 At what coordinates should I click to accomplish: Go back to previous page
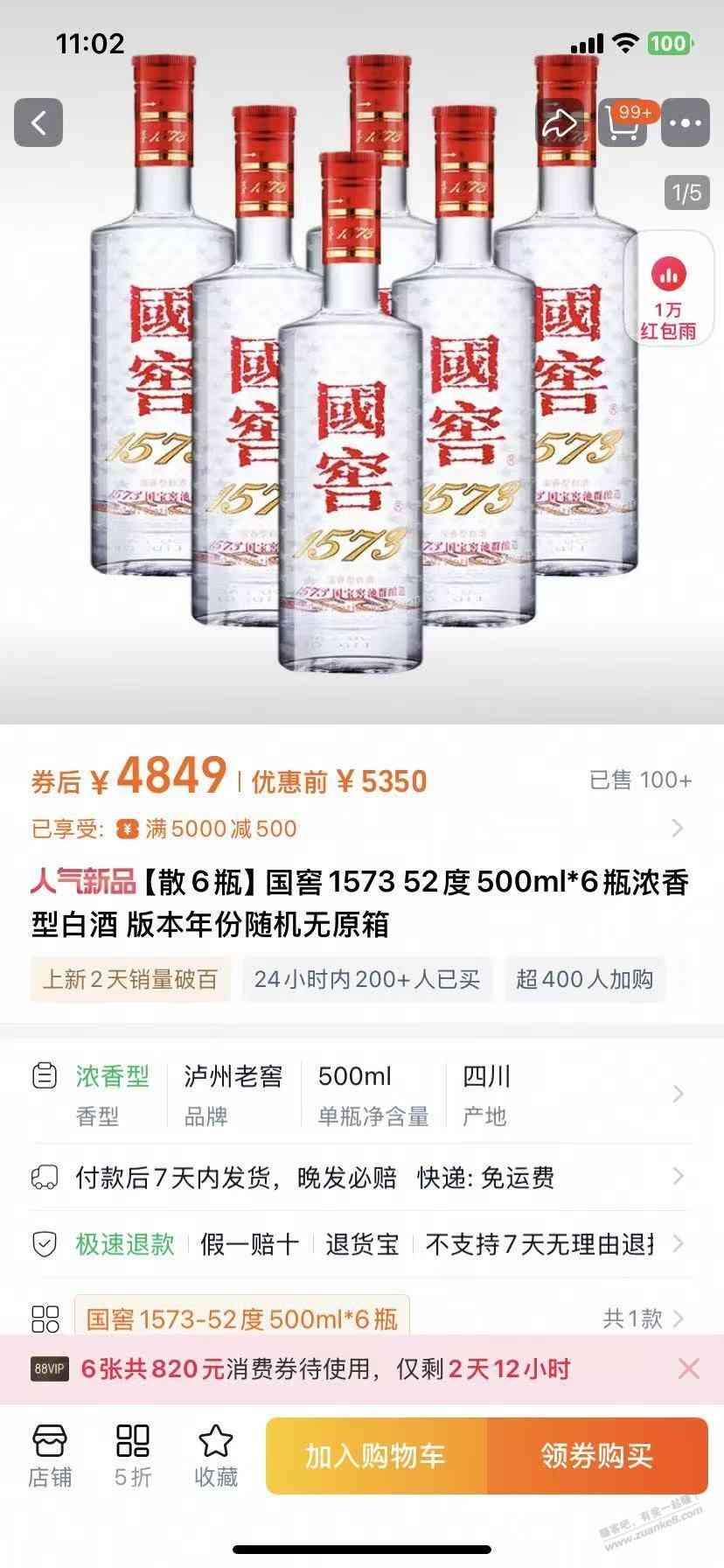38,122
